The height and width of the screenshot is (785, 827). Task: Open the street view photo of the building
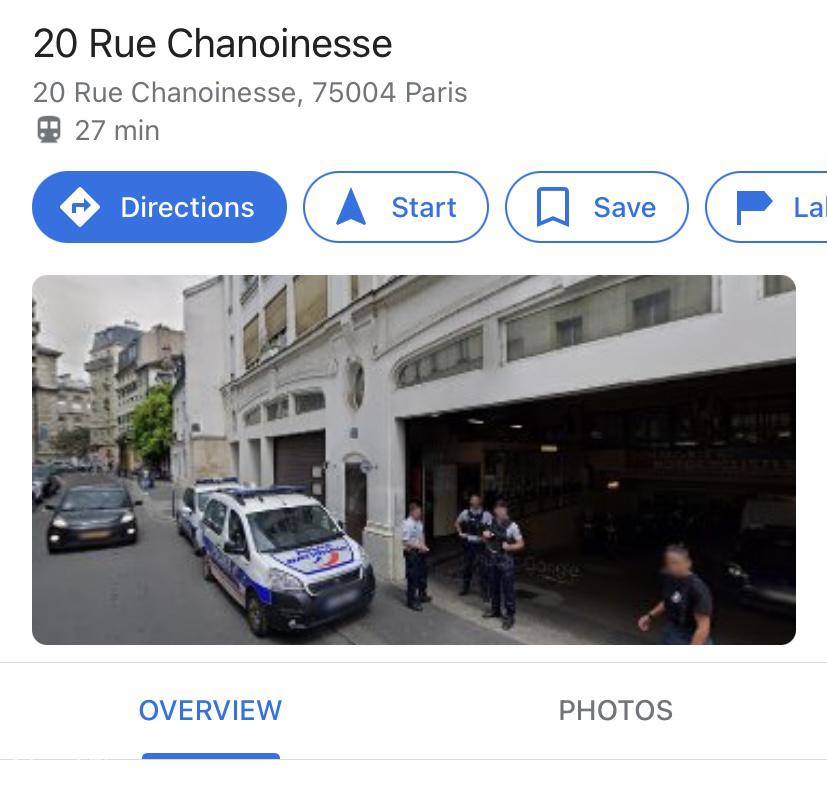pos(413,459)
